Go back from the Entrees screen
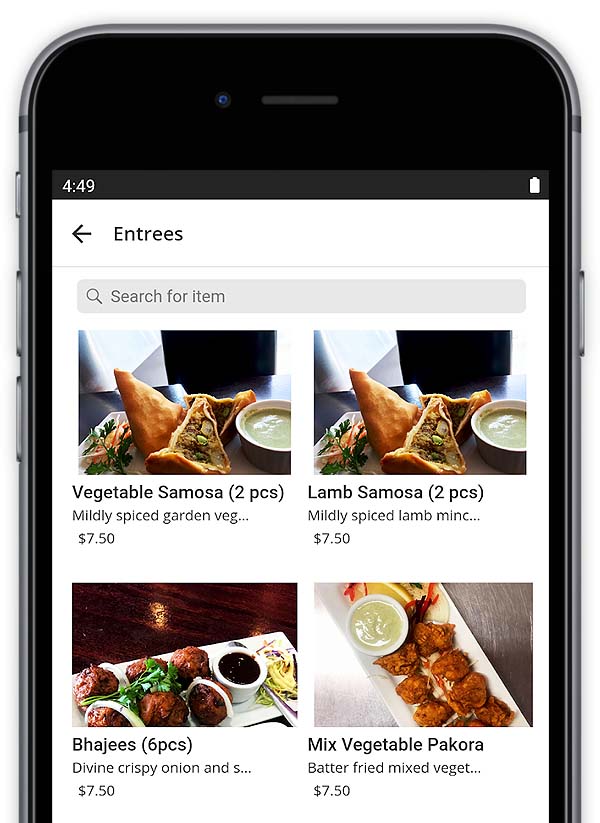 click(82, 234)
